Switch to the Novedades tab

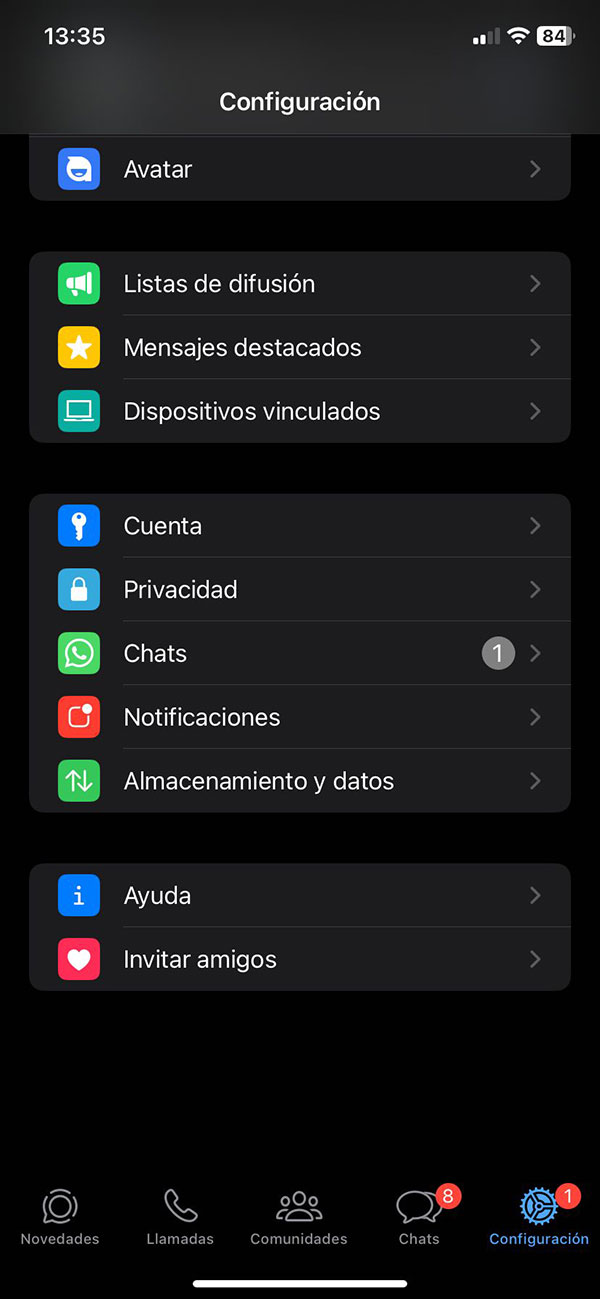[x=60, y=1216]
